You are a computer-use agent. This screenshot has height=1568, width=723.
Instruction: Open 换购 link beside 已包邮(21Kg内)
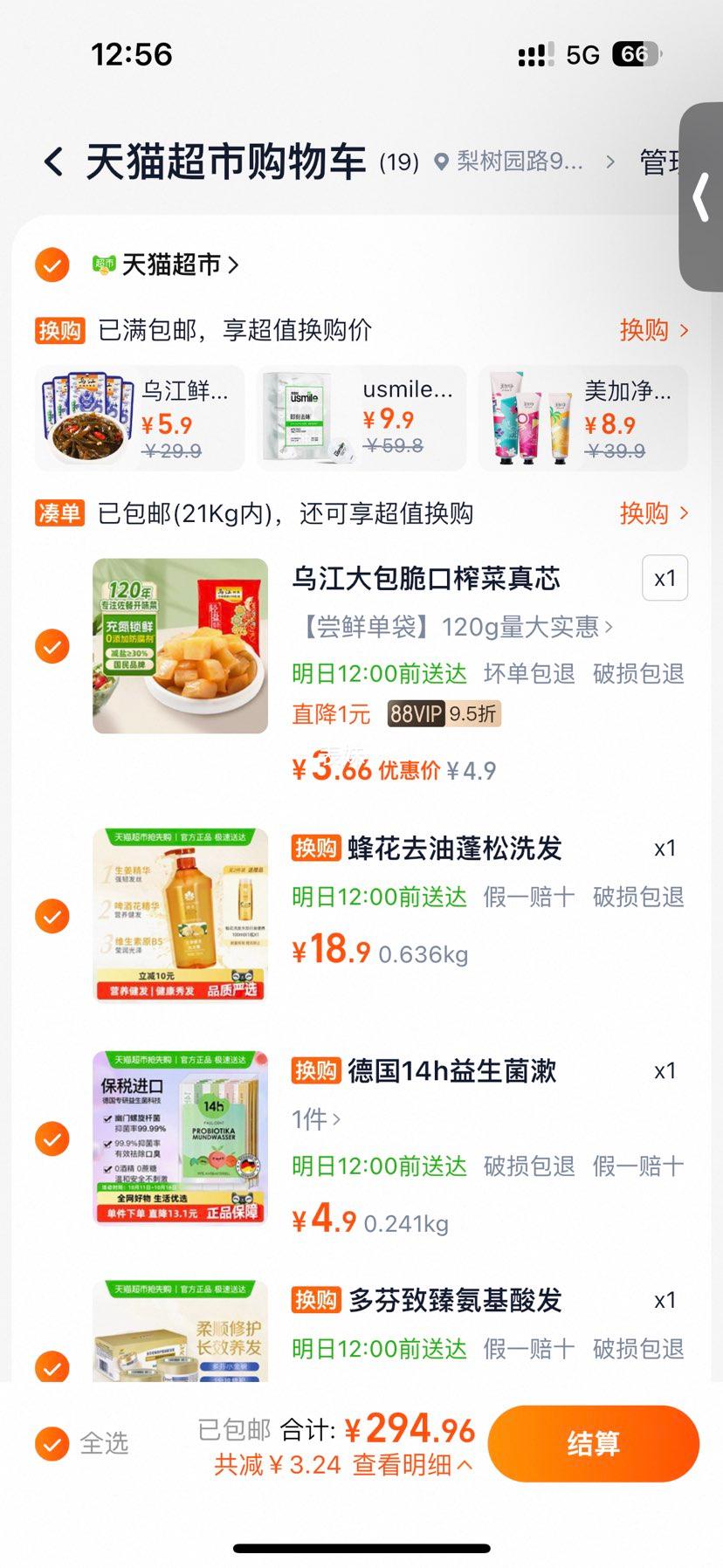point(653,513)
